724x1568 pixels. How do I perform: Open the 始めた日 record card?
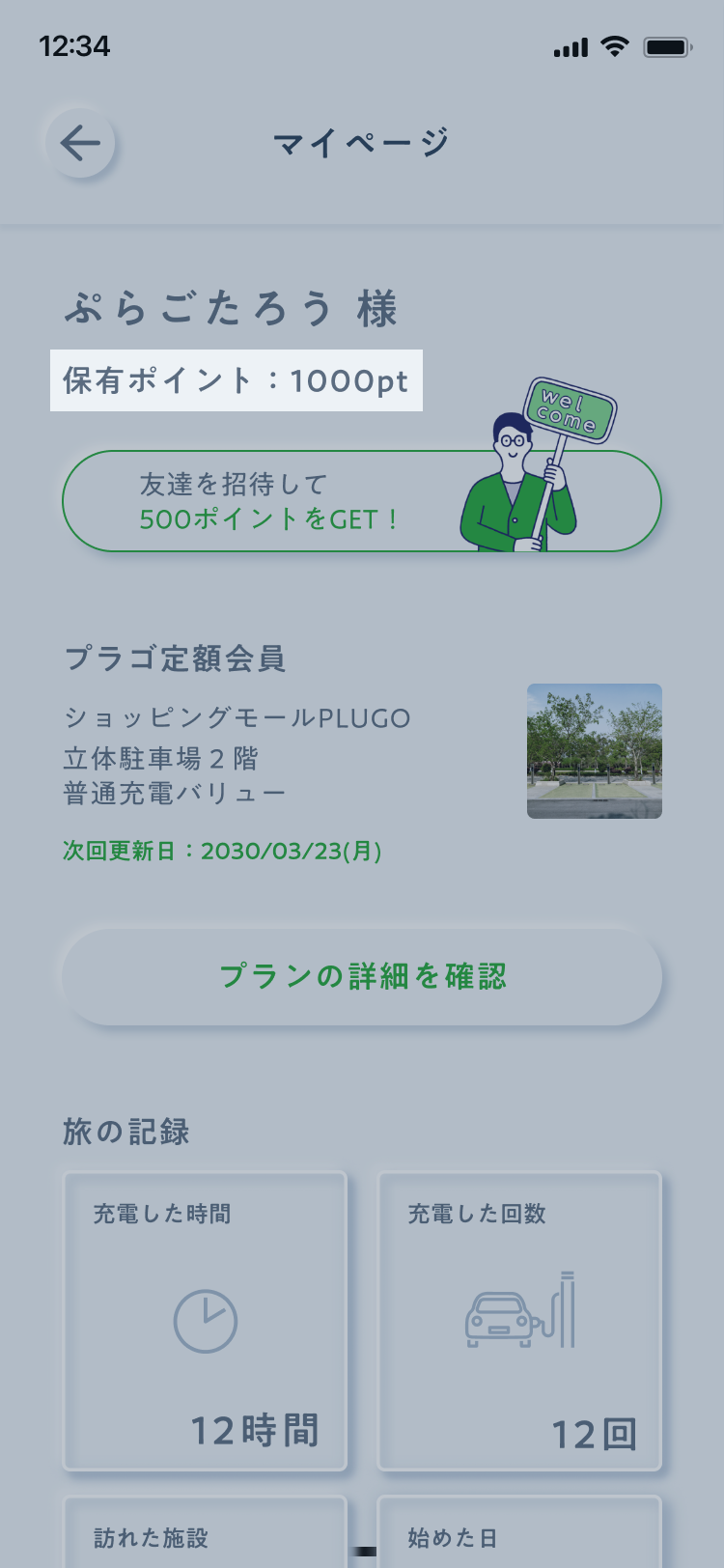(x=519, y=1533)
